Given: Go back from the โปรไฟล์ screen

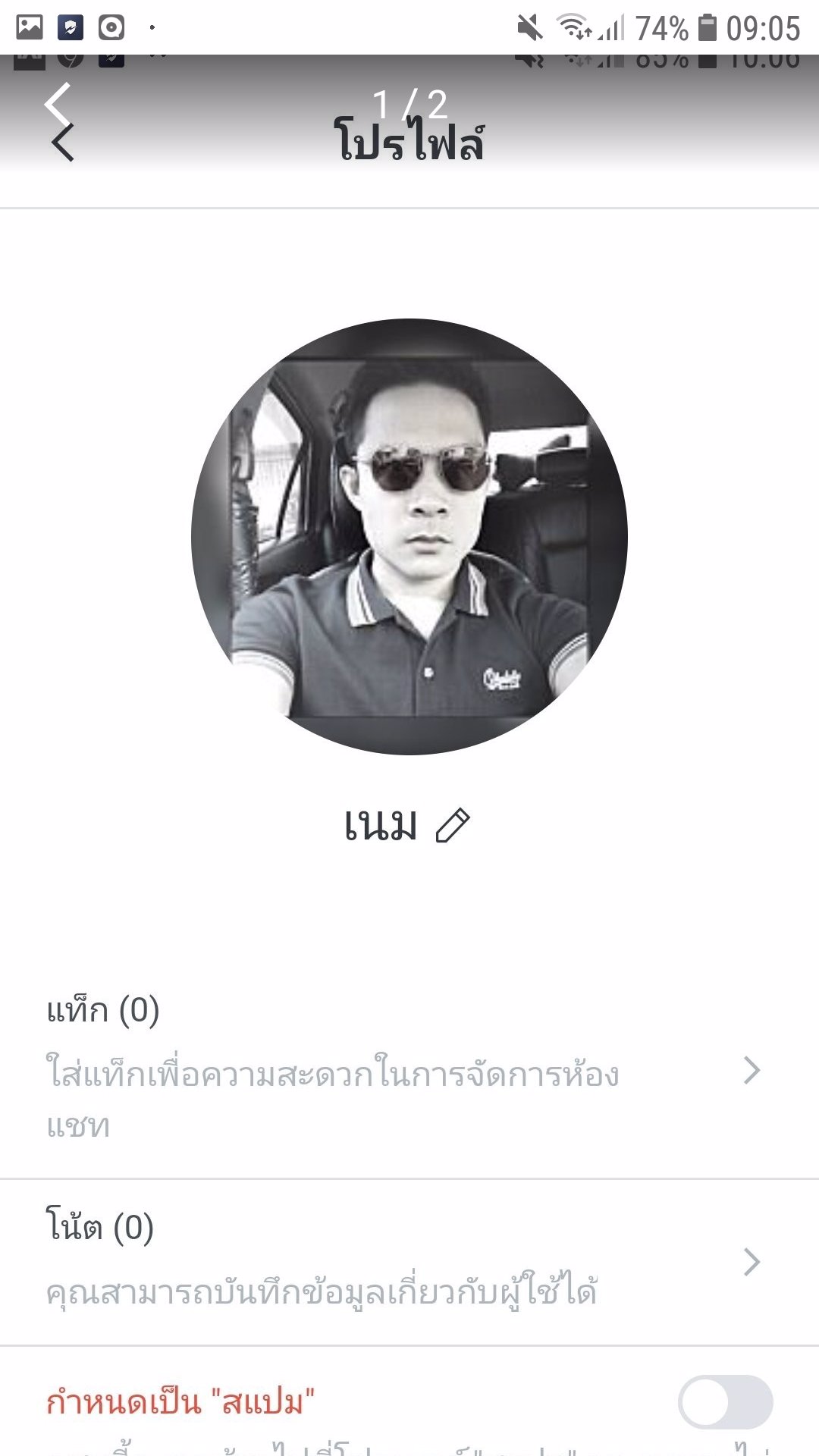Looking at the screenshot, I should coord(64,141).
